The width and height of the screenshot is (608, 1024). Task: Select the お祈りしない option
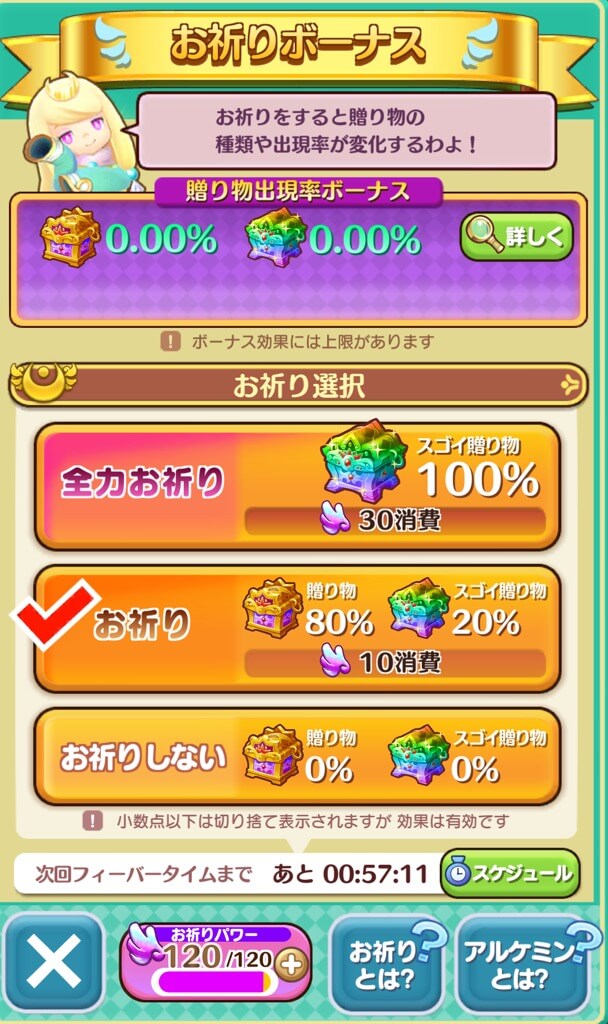(297, 757)
